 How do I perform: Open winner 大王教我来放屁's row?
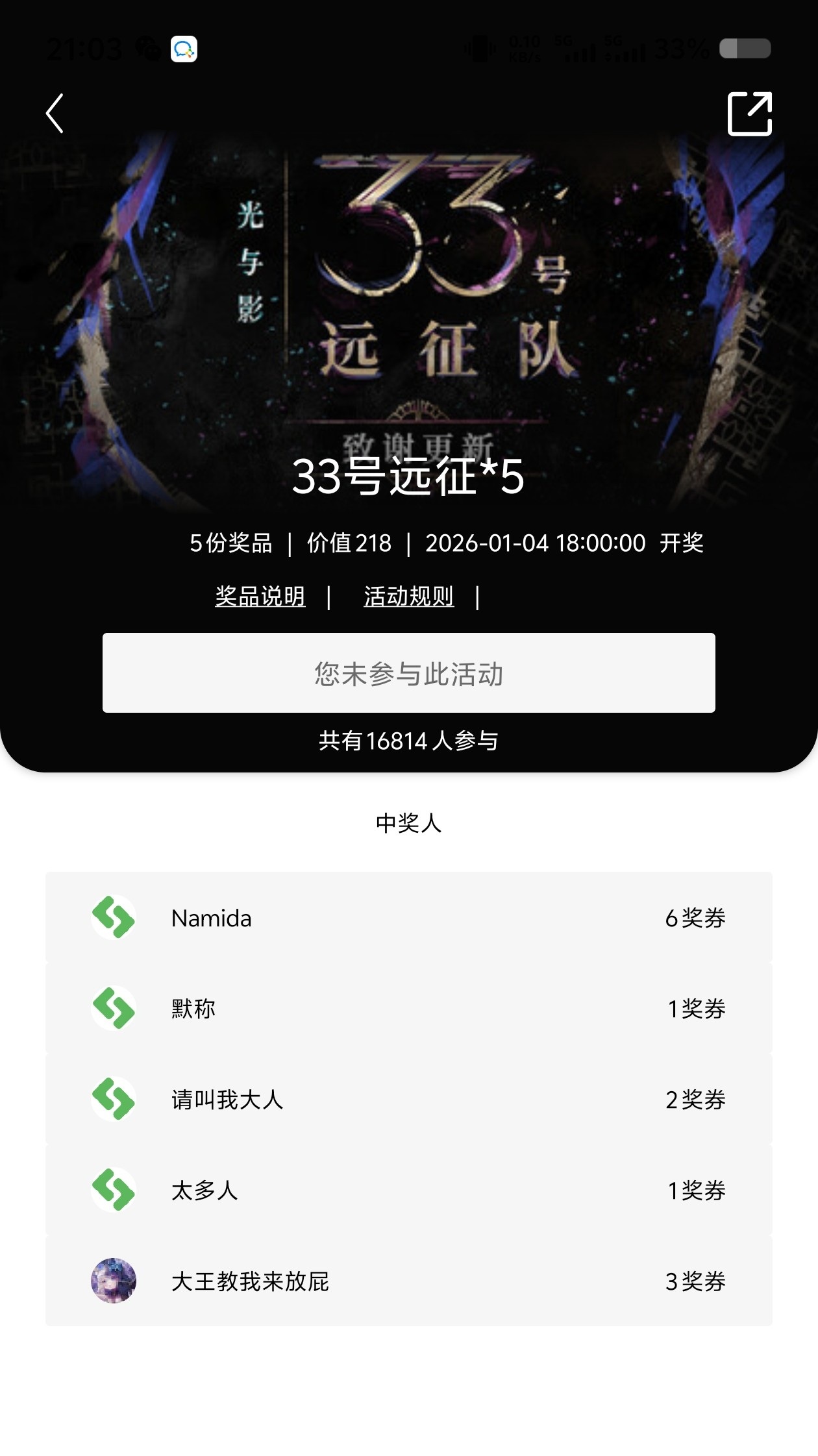point(408,1281)
